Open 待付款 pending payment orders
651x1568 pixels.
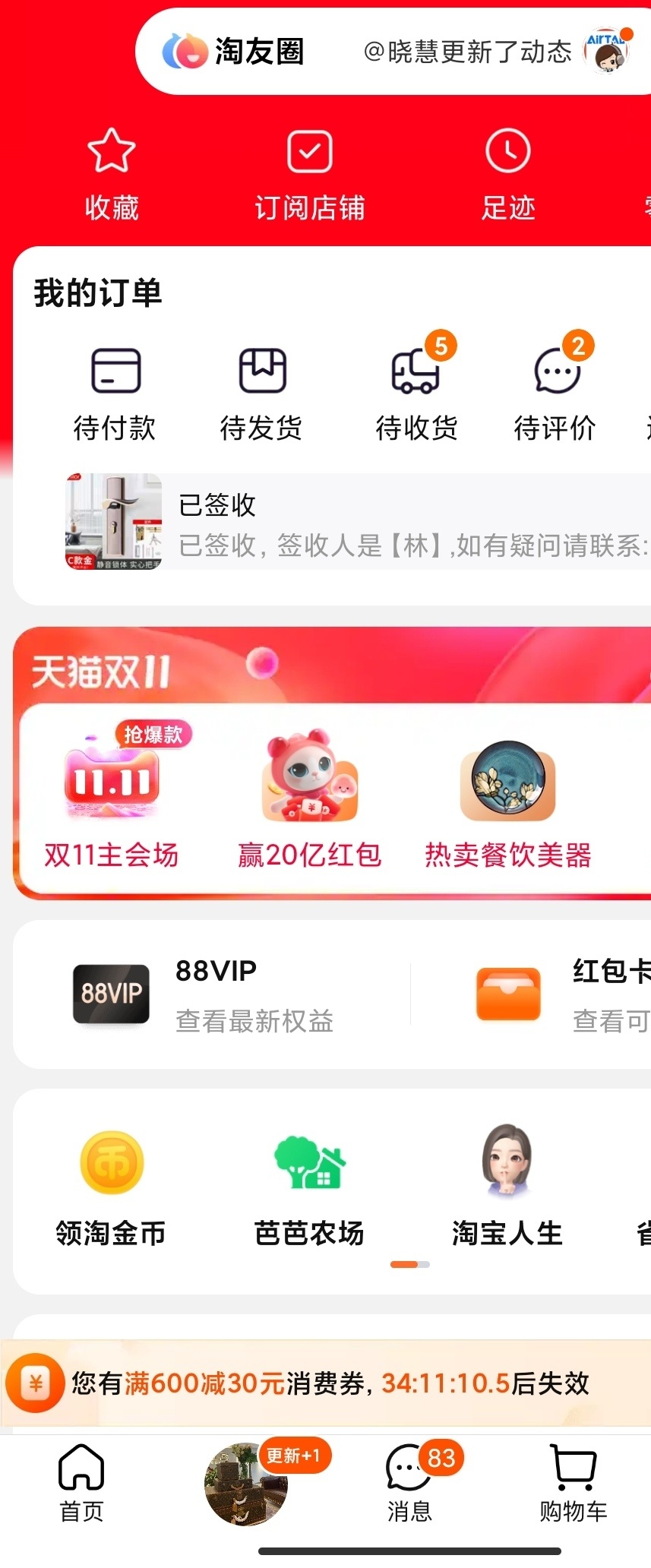point(115,393)
